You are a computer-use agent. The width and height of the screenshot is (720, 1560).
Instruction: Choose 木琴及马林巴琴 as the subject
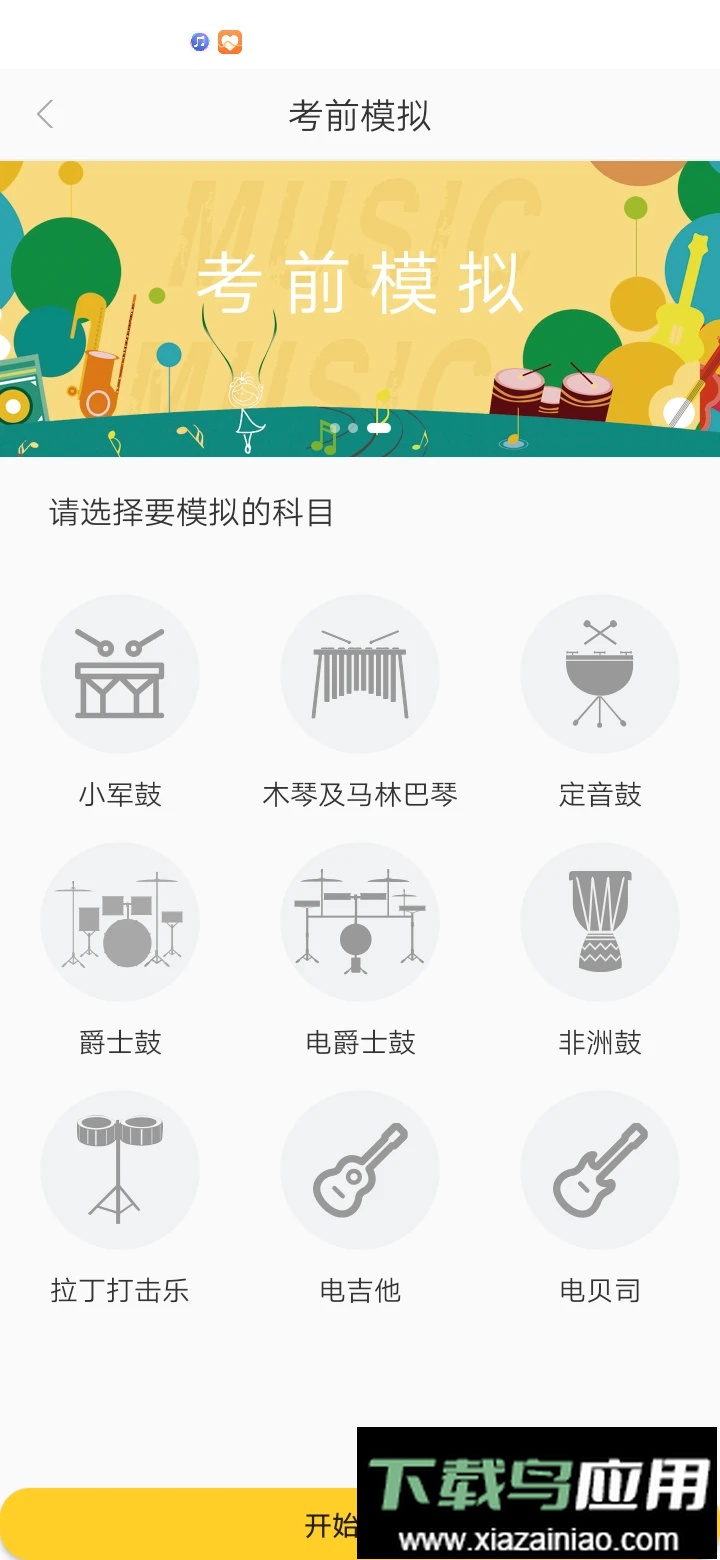click(360, 674)
